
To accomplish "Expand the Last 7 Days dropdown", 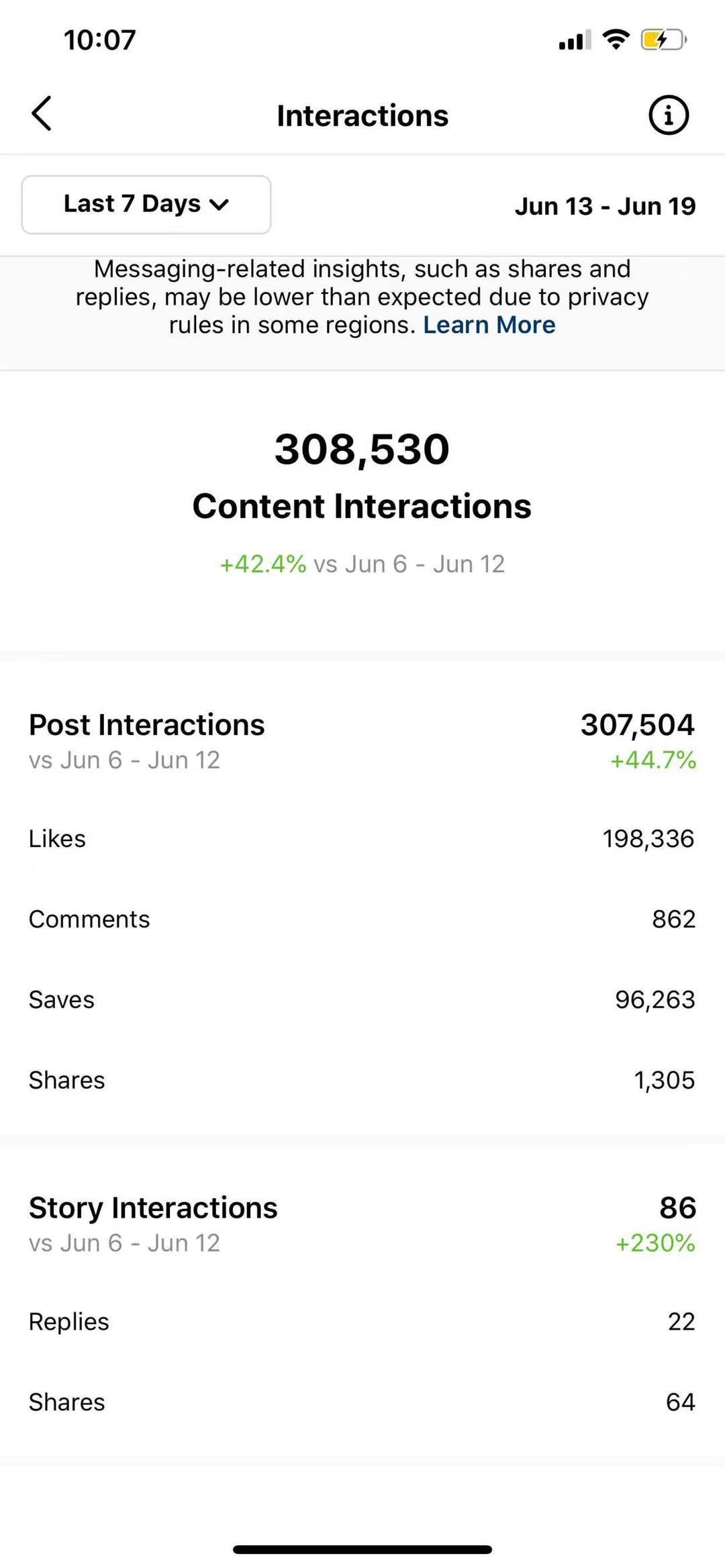I will coord(146,205).
